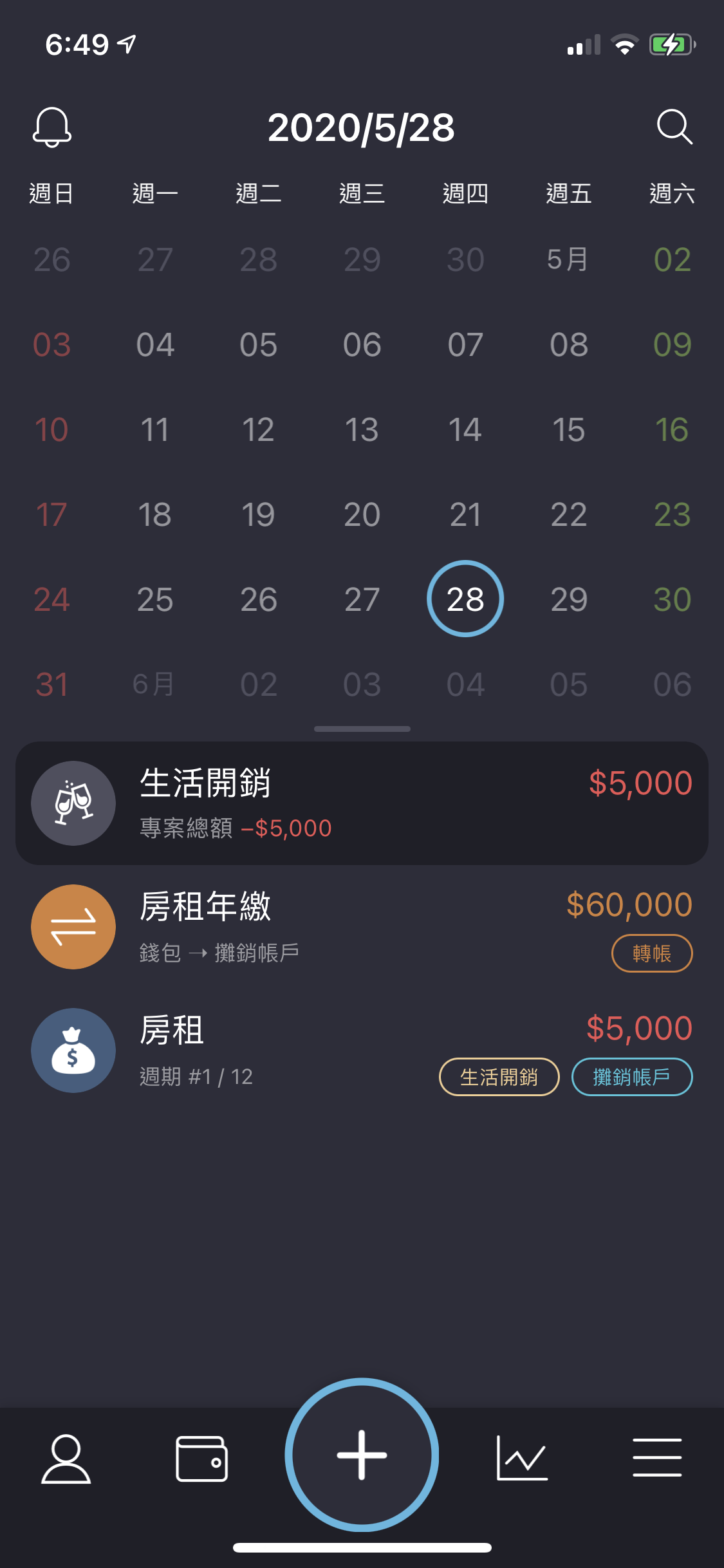Screen dimensions: 724x1568
Task: Switch to the wallet tab
Action: pos(201,1459)
